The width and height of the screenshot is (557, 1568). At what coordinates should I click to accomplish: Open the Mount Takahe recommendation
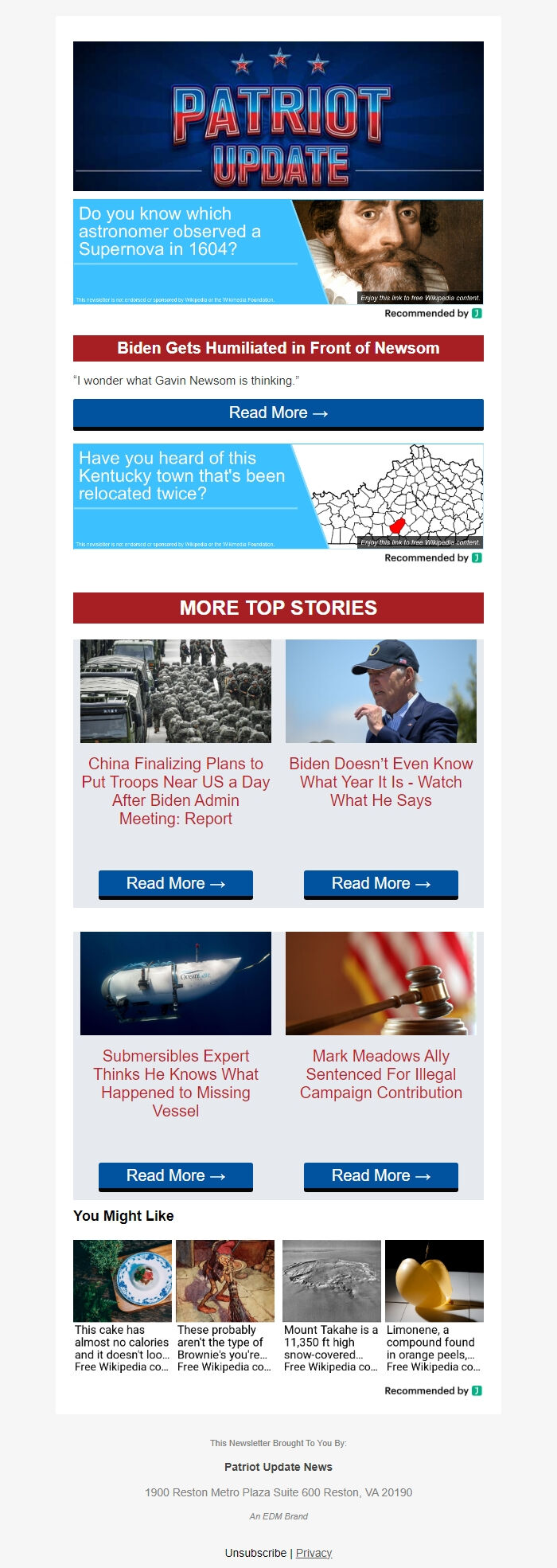331,1305
